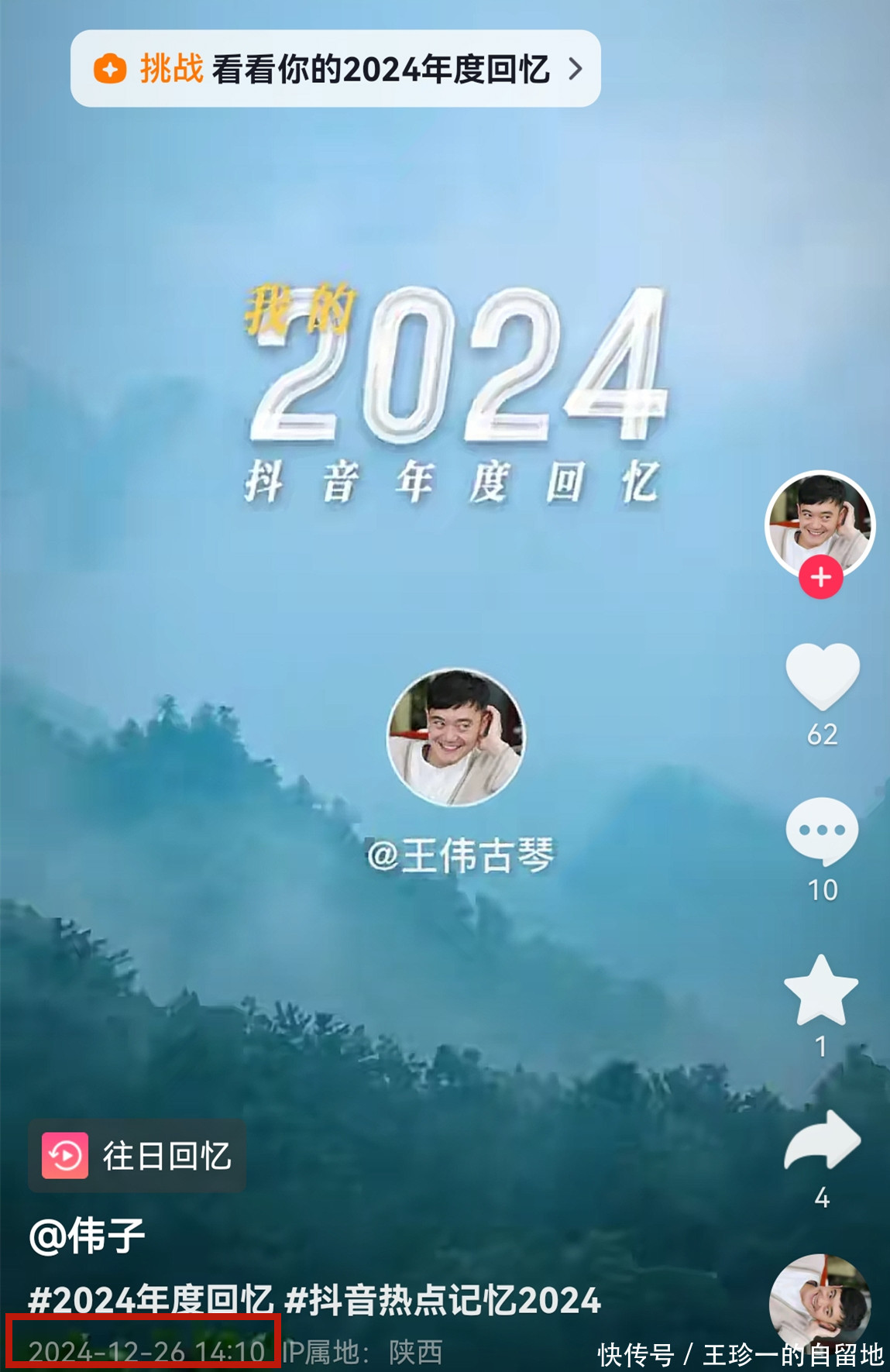Open the 2024年度回忆 challenge banner
Image resolution: width=890 pixels, height=1372 pixels.
click(x=335, y=69)
